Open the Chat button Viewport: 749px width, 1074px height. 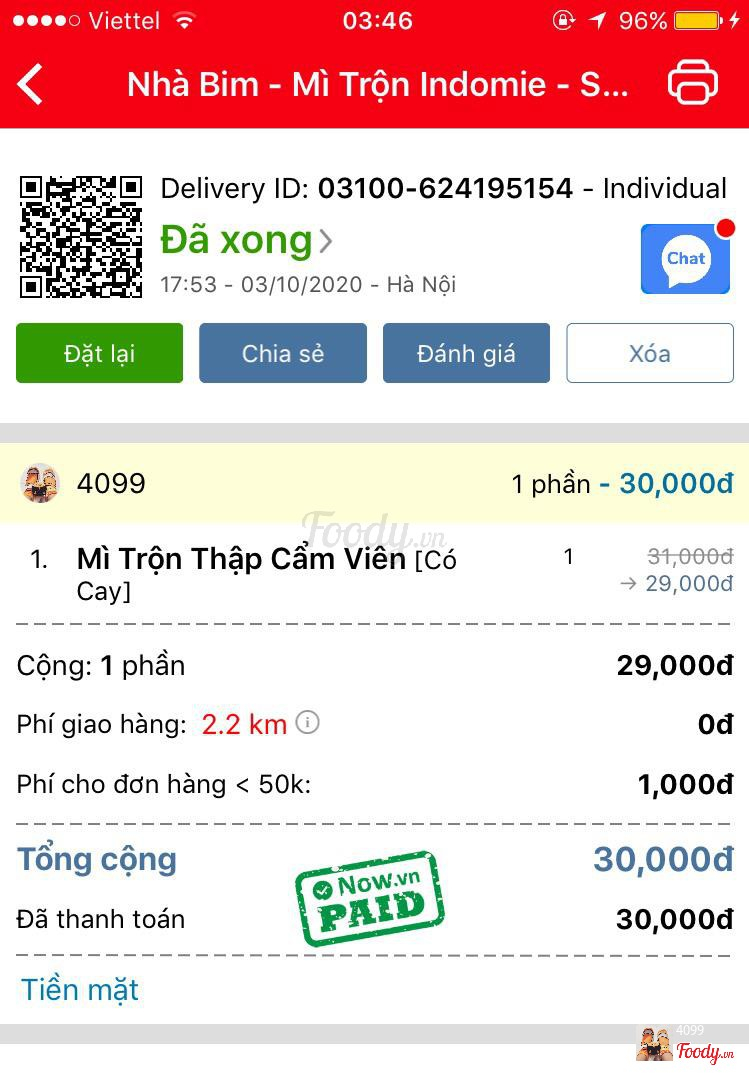coord(685,259)
